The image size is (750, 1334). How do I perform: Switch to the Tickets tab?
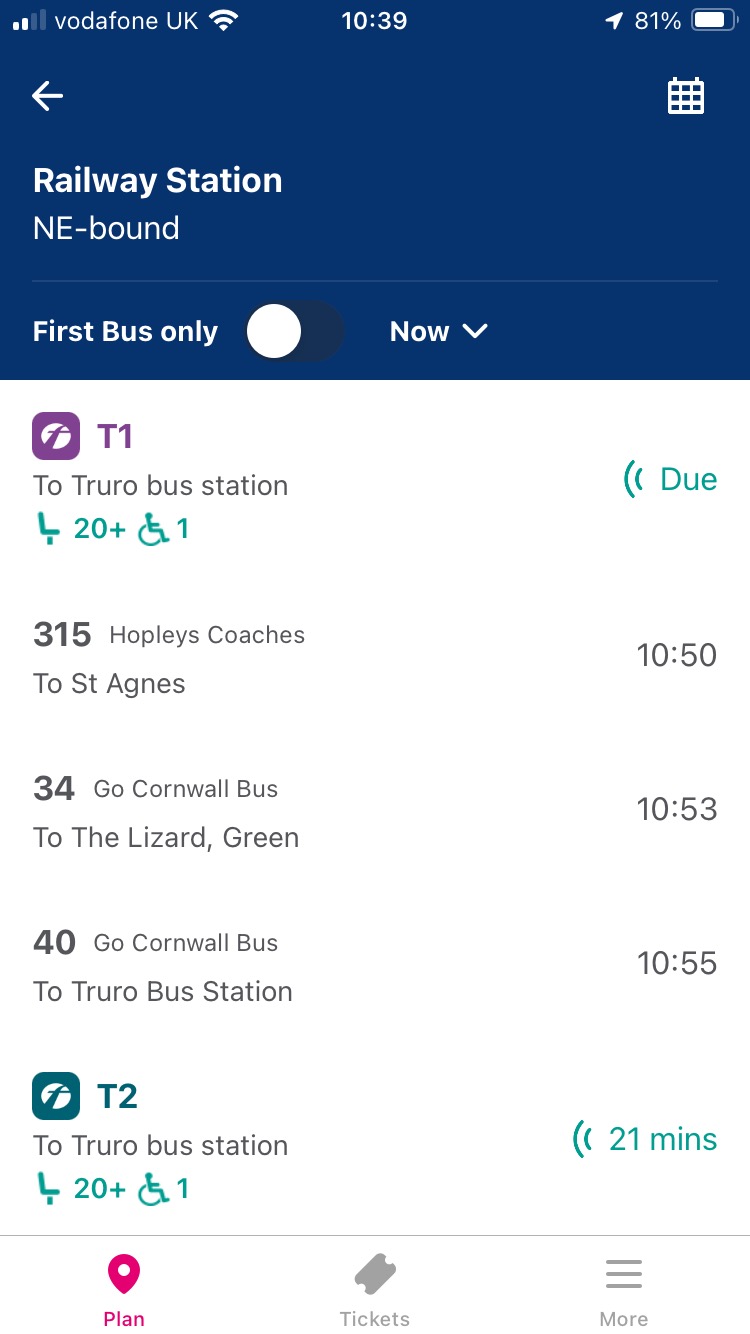coord(375,1290)
